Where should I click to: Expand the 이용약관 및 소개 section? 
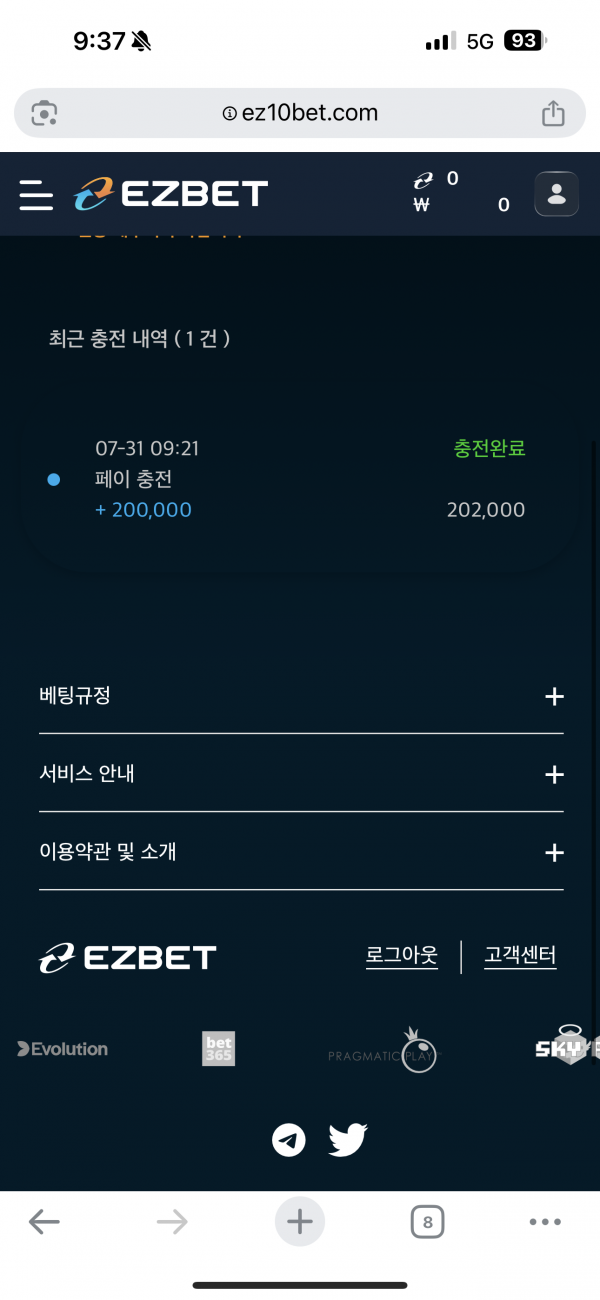[x=301, y=852]
